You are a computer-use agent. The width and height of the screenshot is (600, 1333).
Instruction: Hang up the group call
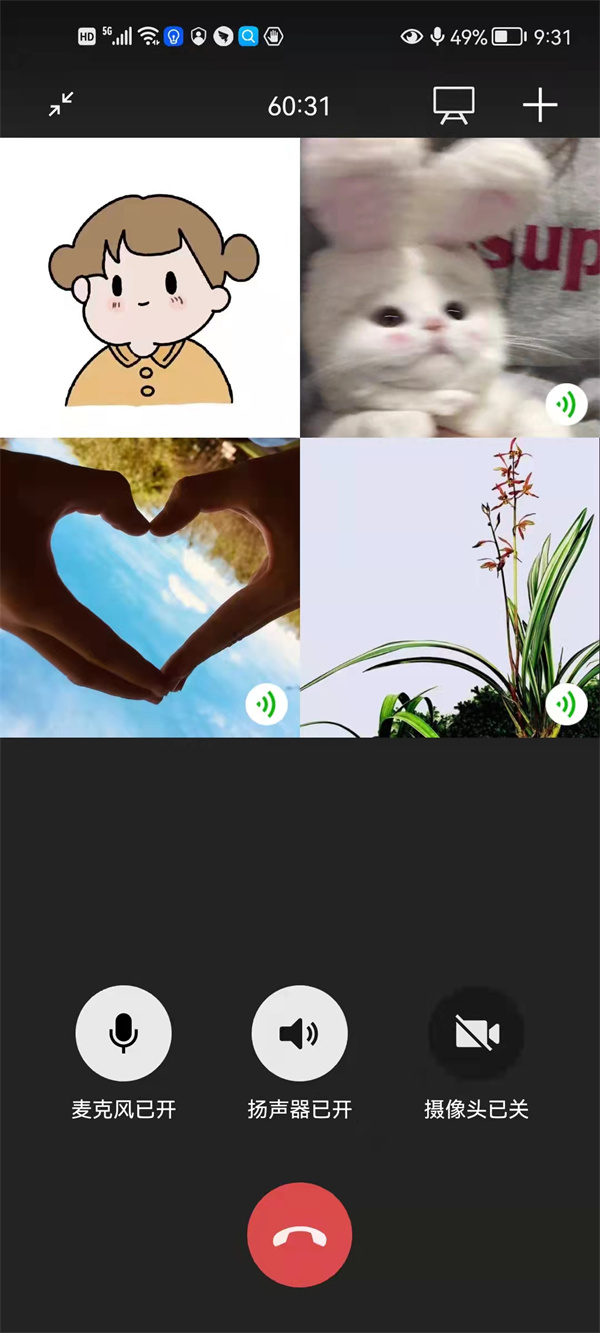(300, 1235)
